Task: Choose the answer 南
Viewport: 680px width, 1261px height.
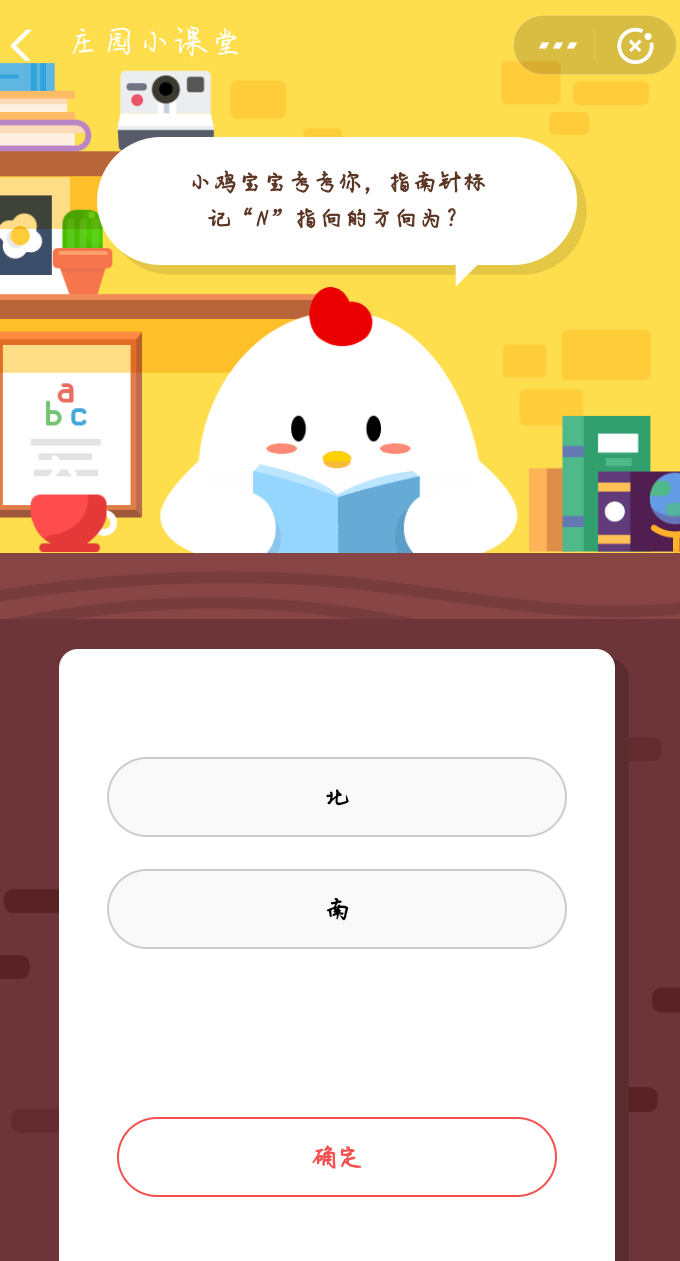Action: (x=337, y=909)
